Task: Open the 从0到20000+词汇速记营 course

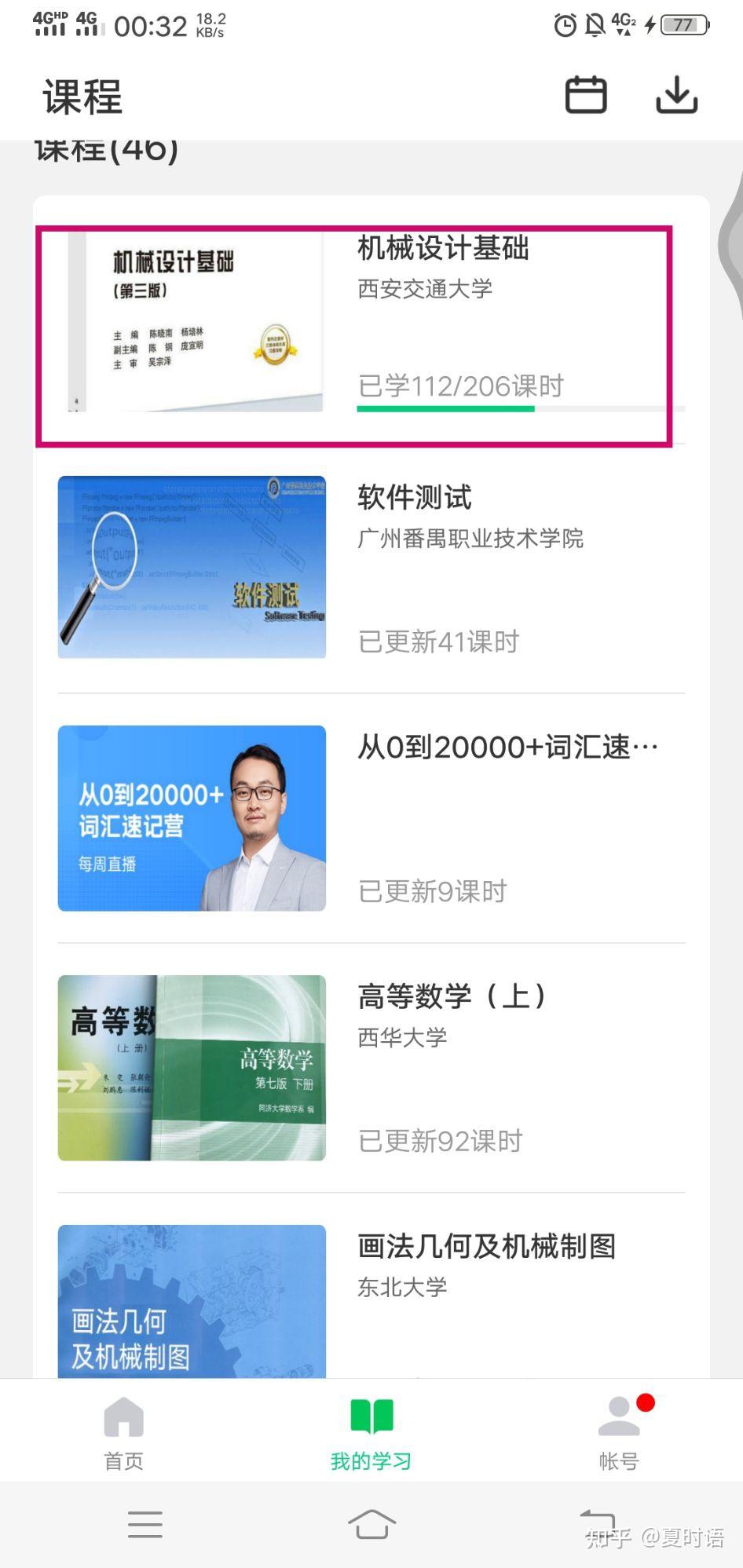Action: point(371,817)
